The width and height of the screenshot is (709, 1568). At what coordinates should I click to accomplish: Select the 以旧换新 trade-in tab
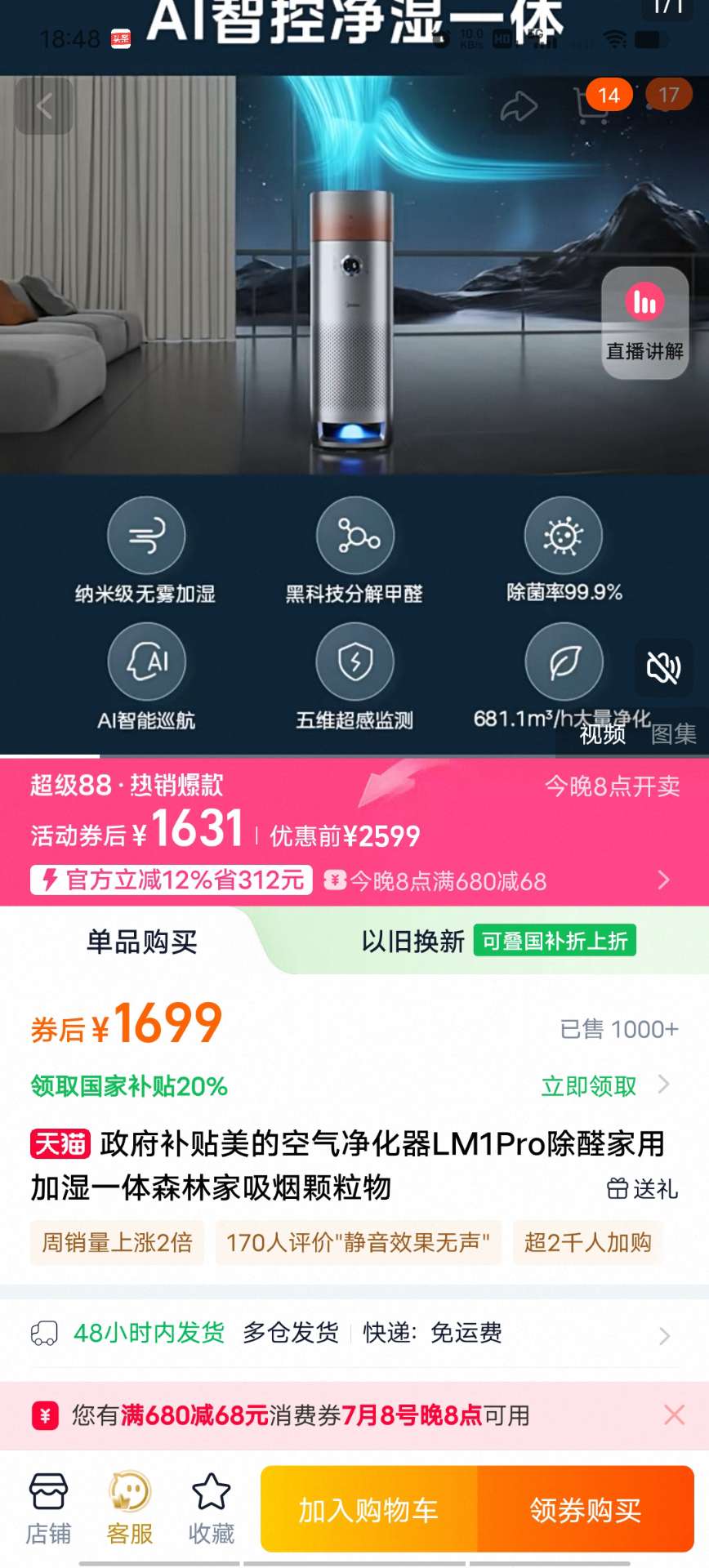413,942
